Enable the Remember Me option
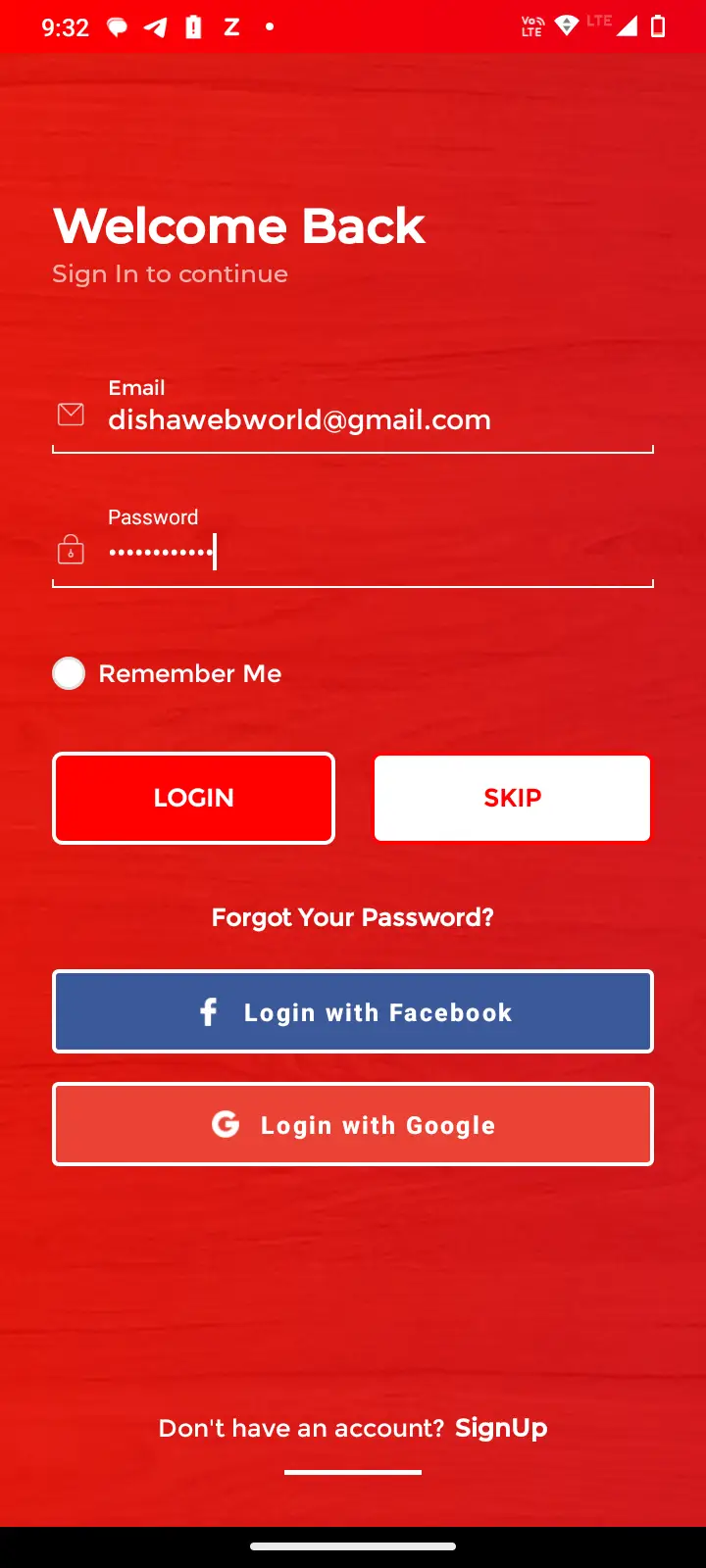The height and width of the screenshot is (1568, 706). tap(69, 673)
